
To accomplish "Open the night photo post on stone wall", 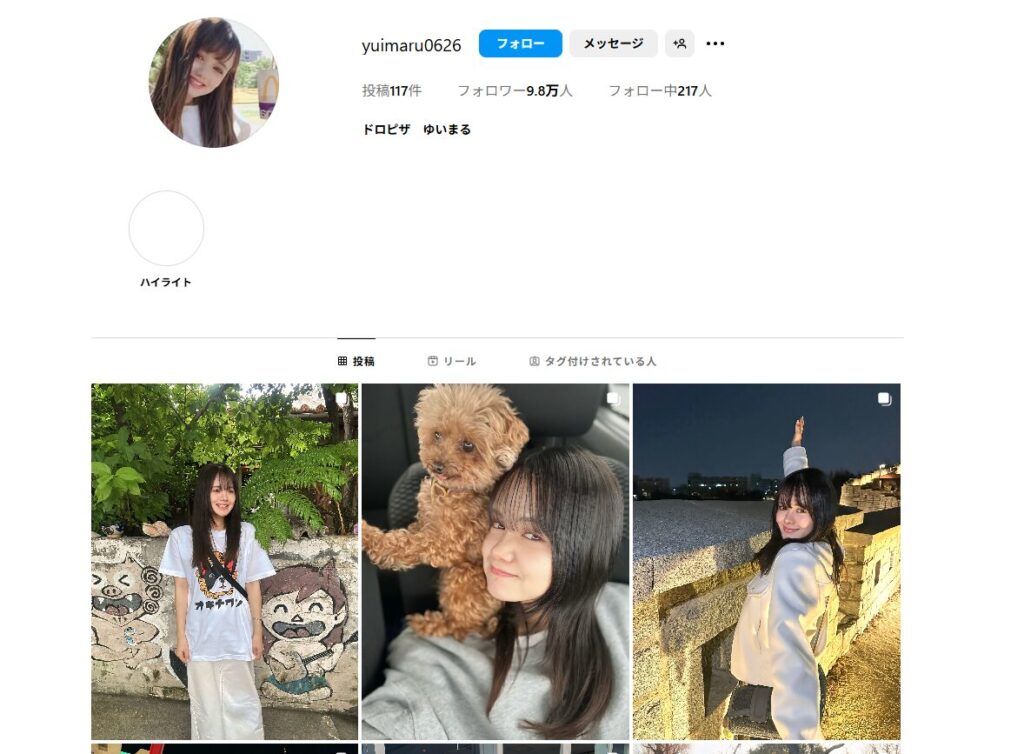I will (x=766, y=561).
